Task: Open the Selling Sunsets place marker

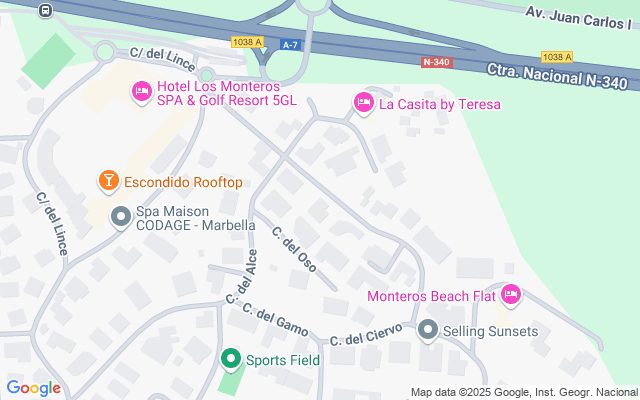Action: 428,330
